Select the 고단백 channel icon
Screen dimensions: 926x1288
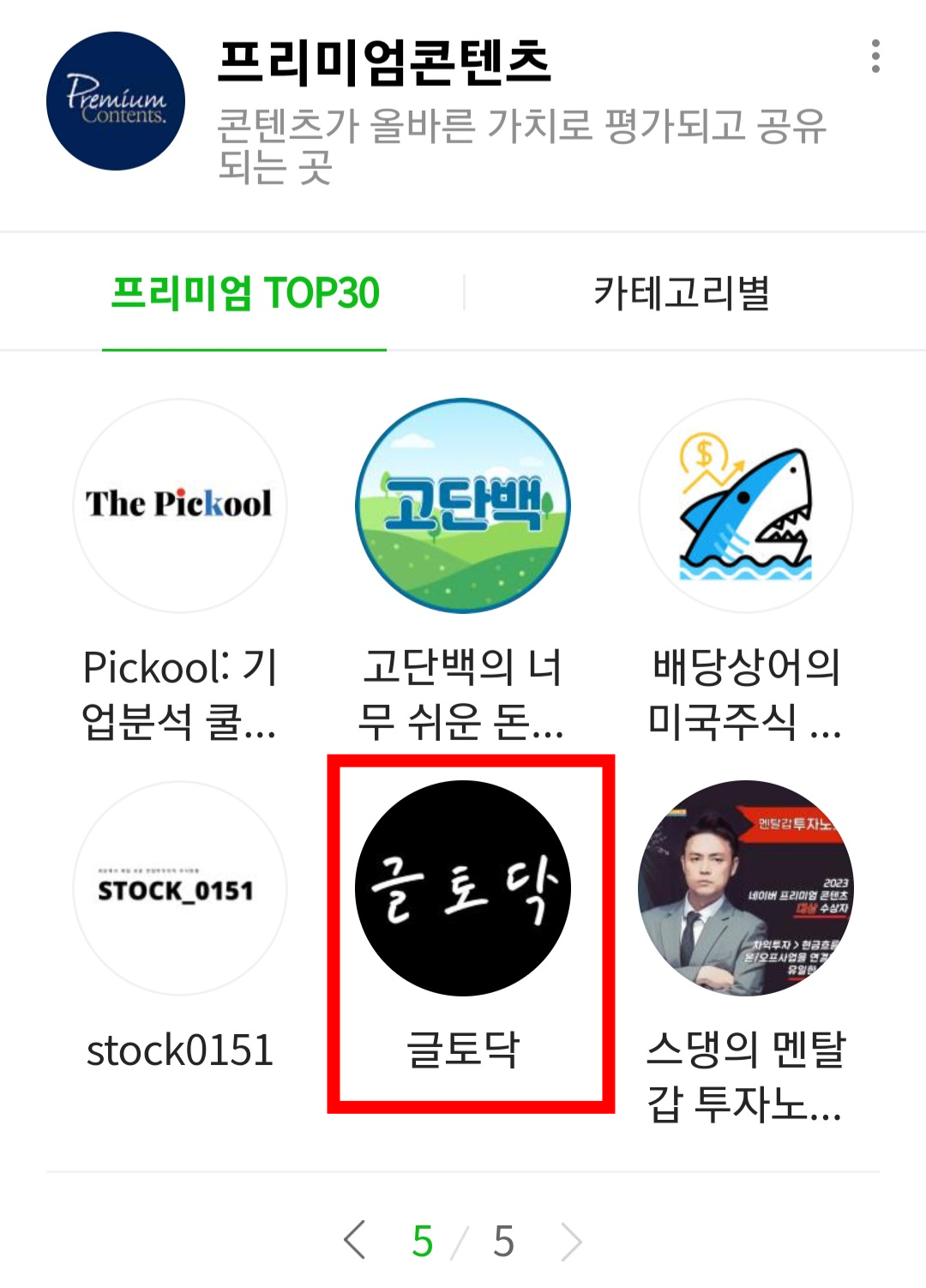tap(461, 508)
